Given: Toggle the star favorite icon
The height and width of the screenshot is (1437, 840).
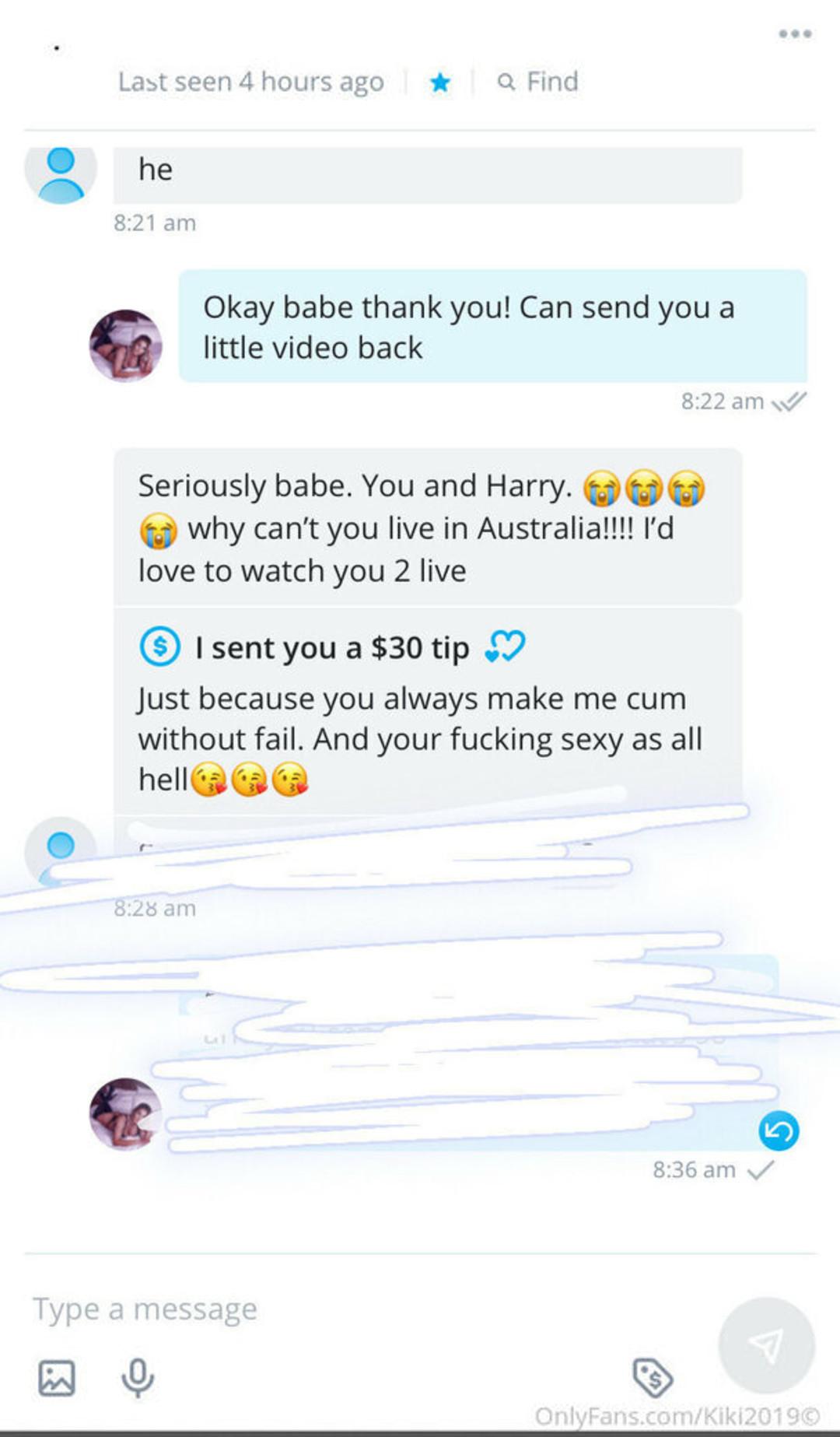Looking at the screenshot, I should tap(440, 82).
